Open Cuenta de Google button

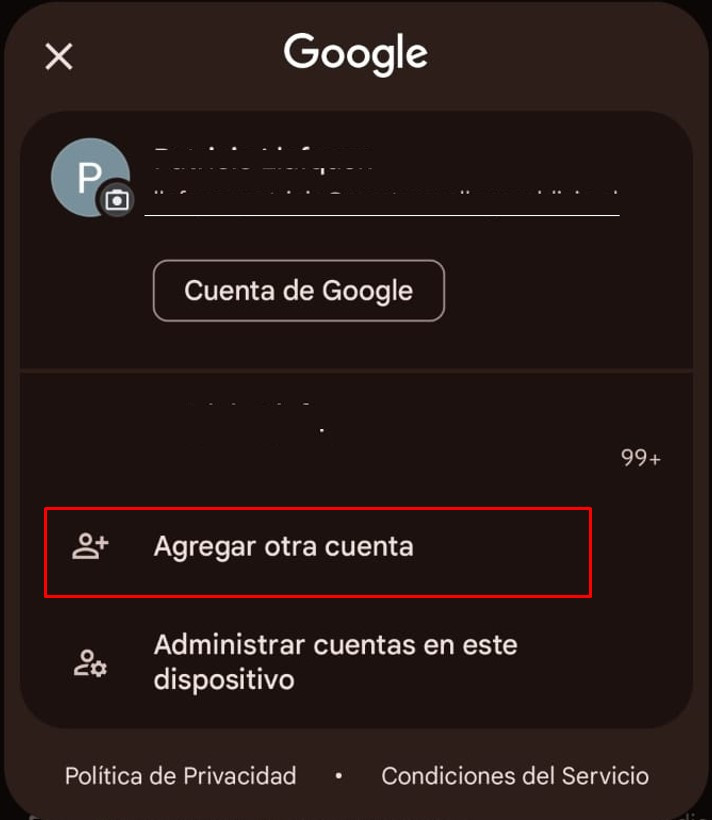tap(298, 291)
